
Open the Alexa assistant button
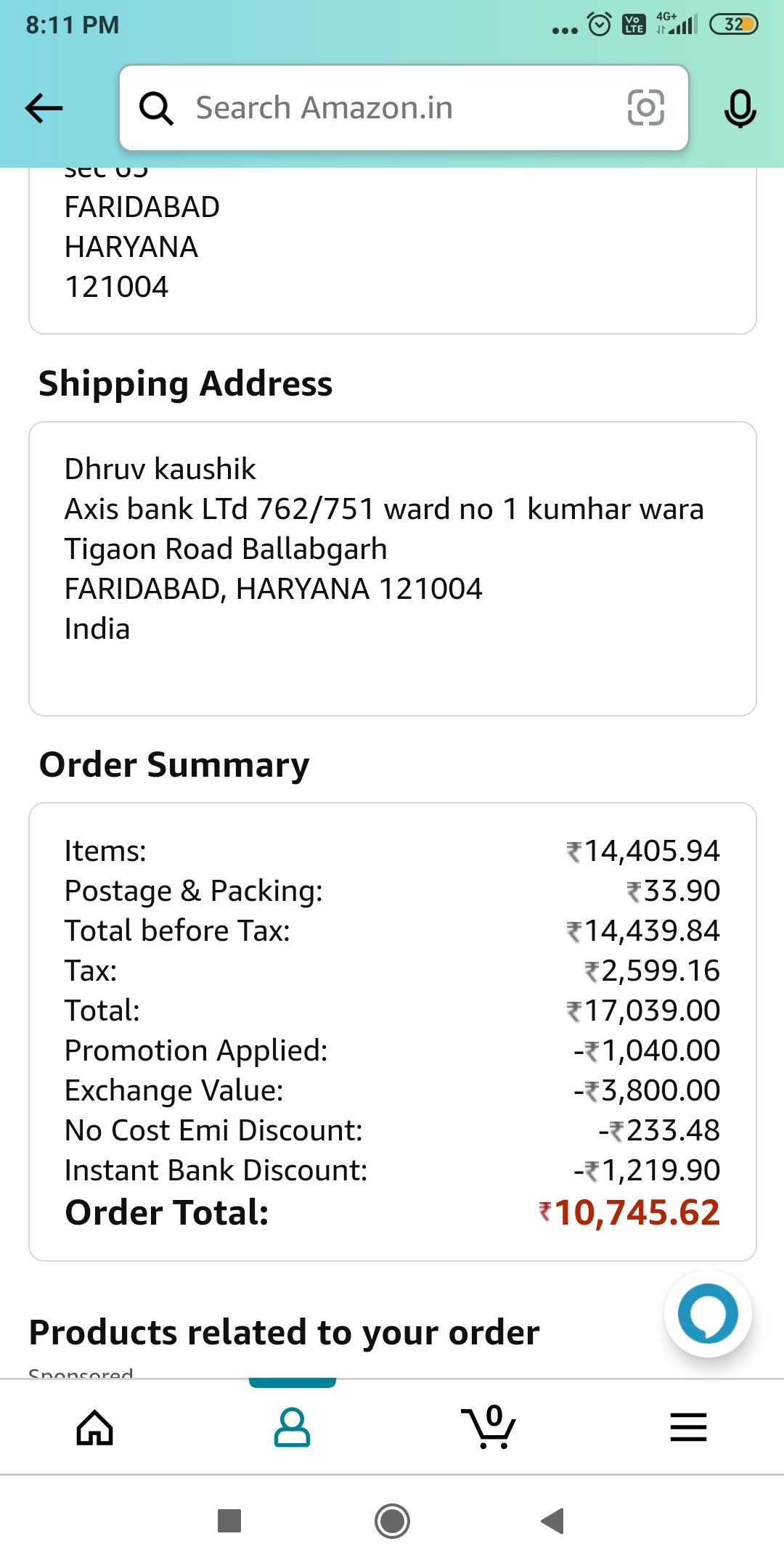[708, 1313]
